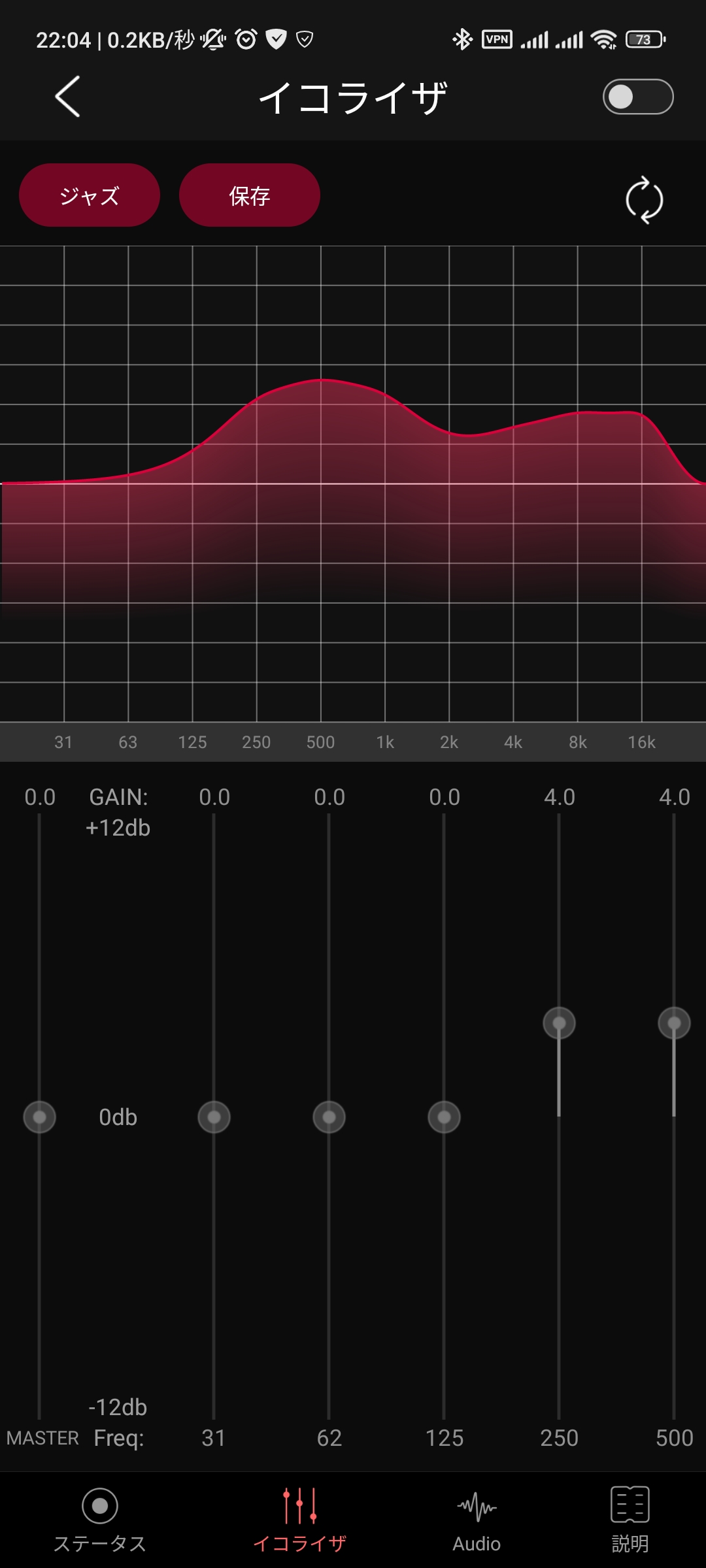This screenshot has height=1568, width=706.
Task: Tap the MASTER gain slider knob
Action: tap(39, 1117)
